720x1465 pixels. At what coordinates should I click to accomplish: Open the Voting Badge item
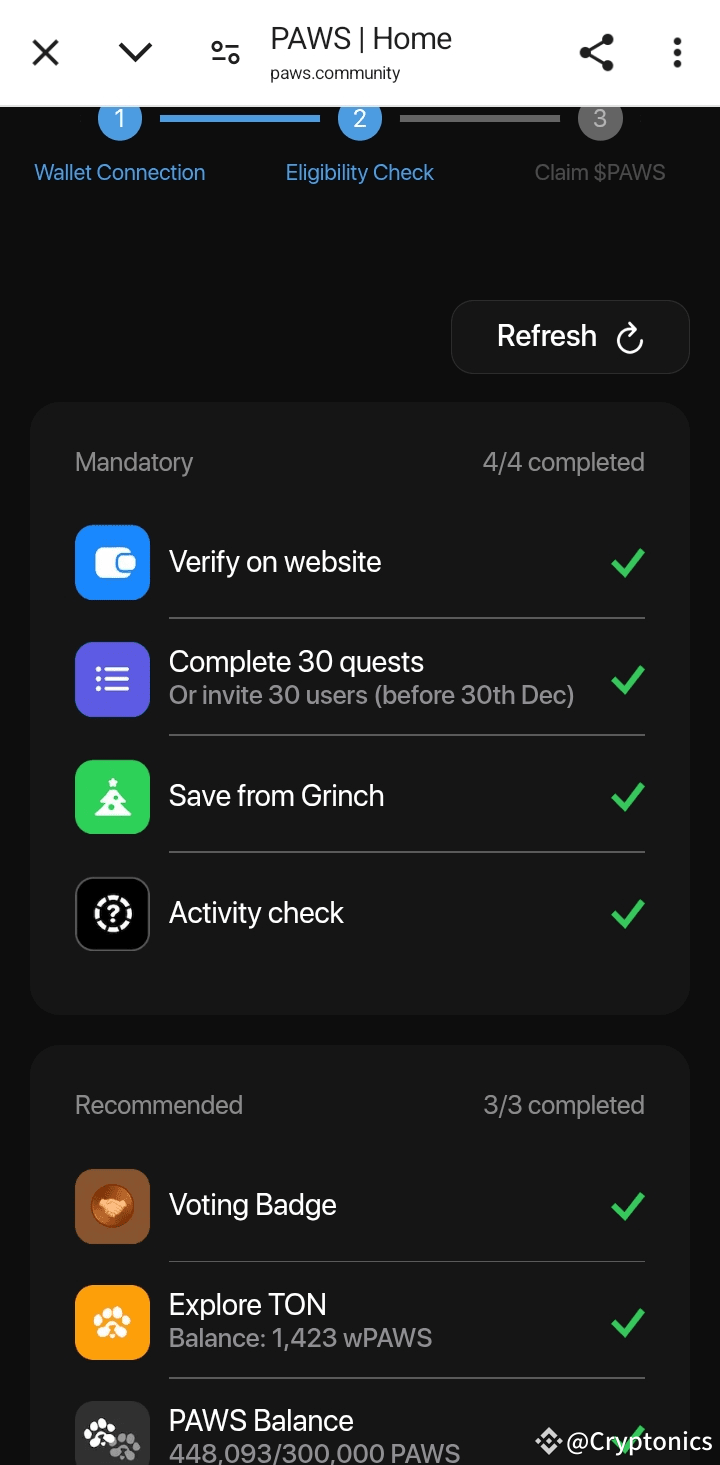[360, 1205]
